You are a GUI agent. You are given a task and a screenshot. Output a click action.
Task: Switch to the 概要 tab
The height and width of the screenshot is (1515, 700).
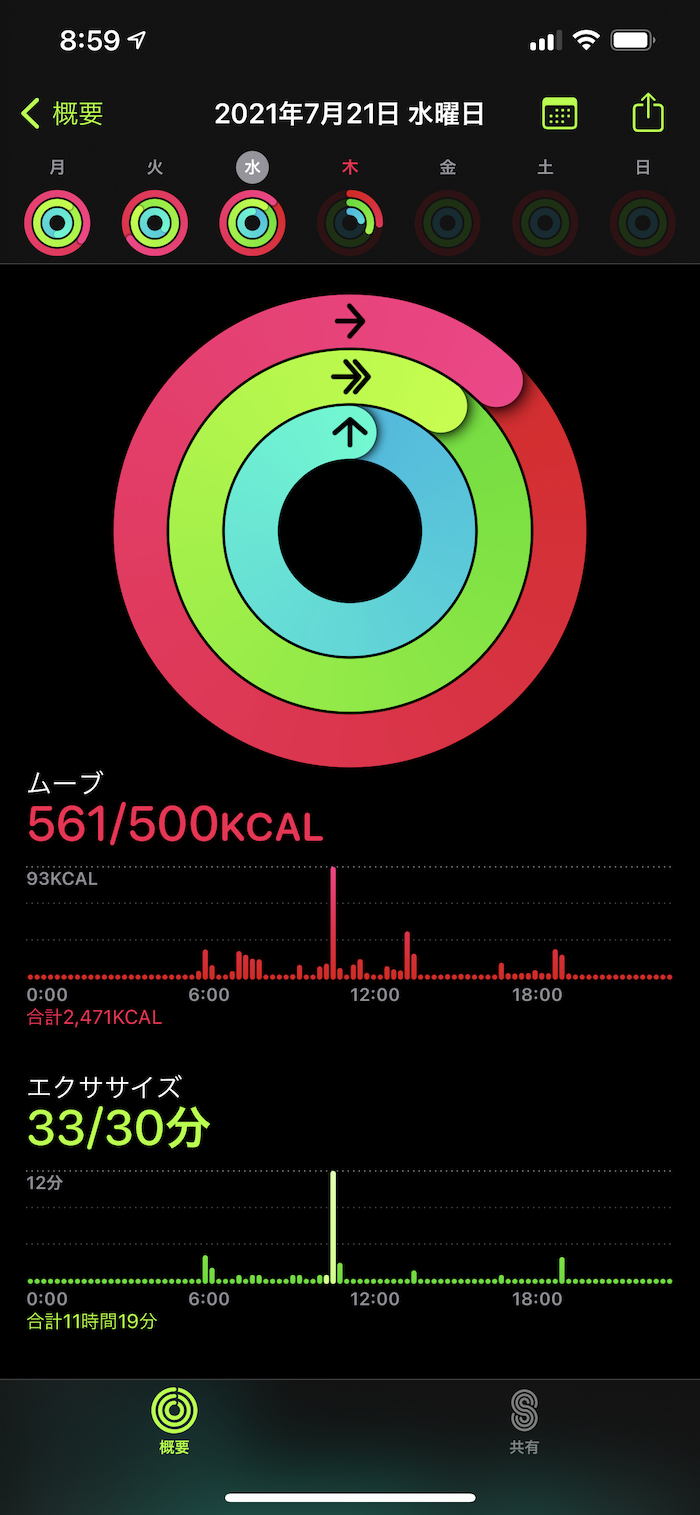[x=174, y=1421]
